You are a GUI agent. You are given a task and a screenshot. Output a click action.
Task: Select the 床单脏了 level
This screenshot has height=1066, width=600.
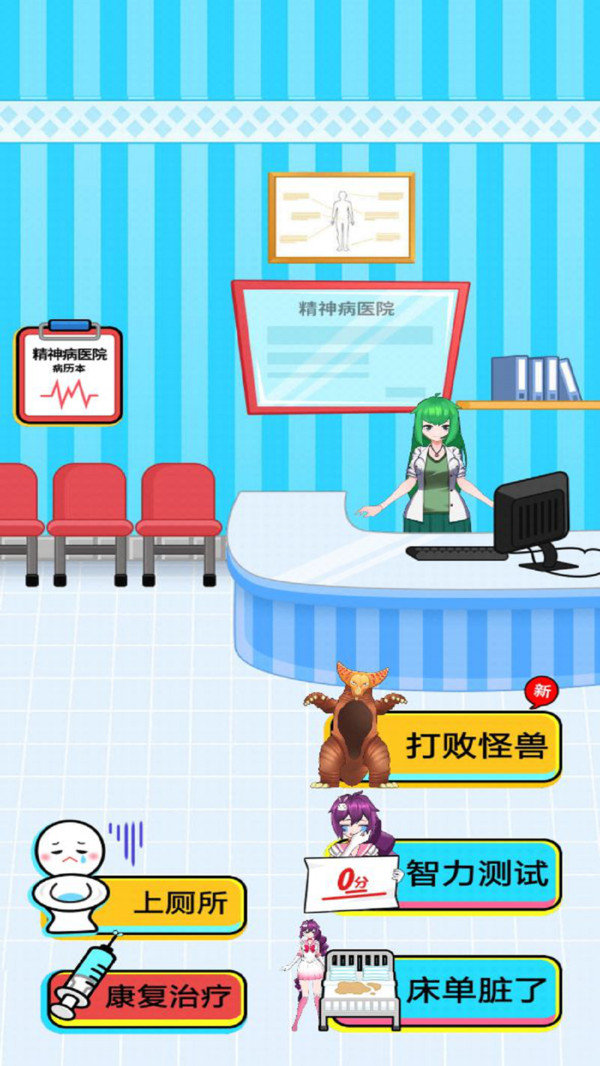(x=475, y=991)
